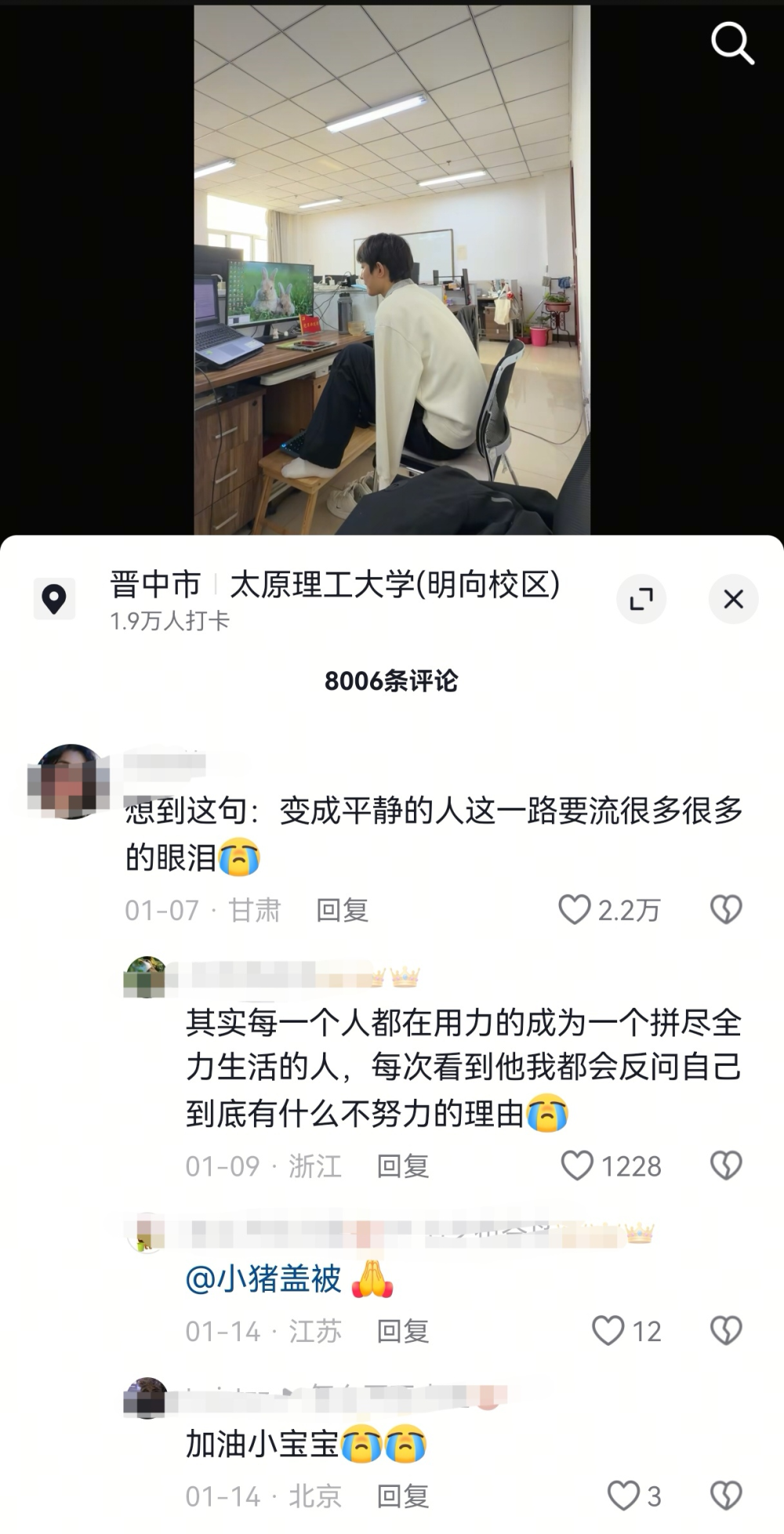The width and height of the screenshot is (784, 1534).
Task: Open the first commenter's profile avatar
Action: point(67,780)
